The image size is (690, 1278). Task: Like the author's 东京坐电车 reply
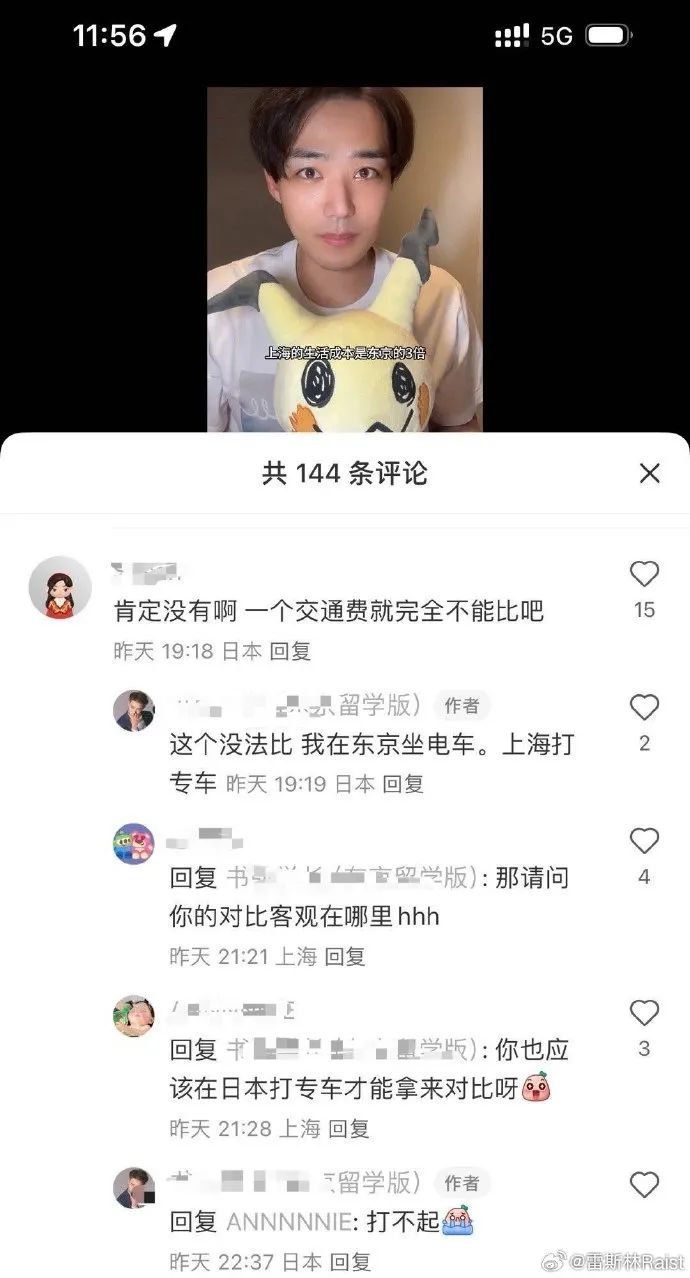pyautogui.click(x=644, y=708)
